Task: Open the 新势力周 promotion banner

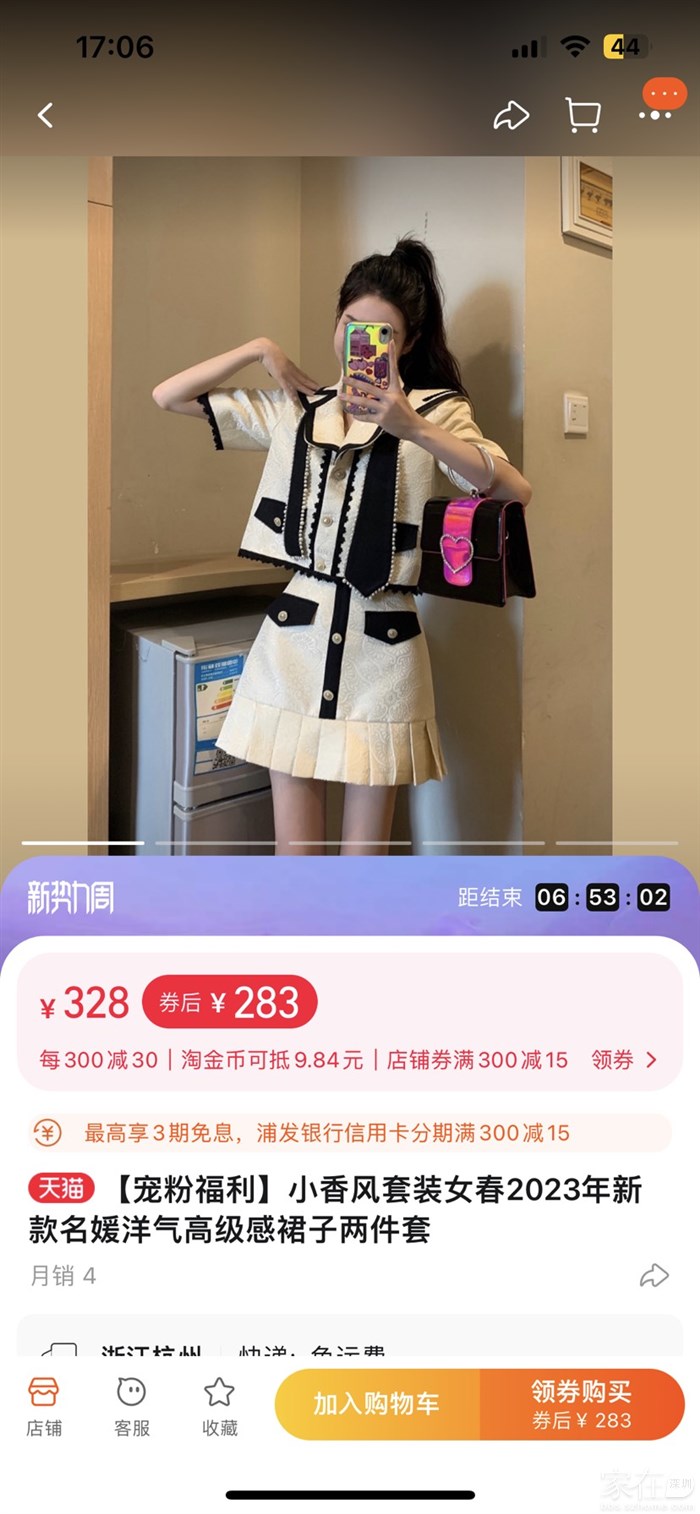Action: coord(70,898)
